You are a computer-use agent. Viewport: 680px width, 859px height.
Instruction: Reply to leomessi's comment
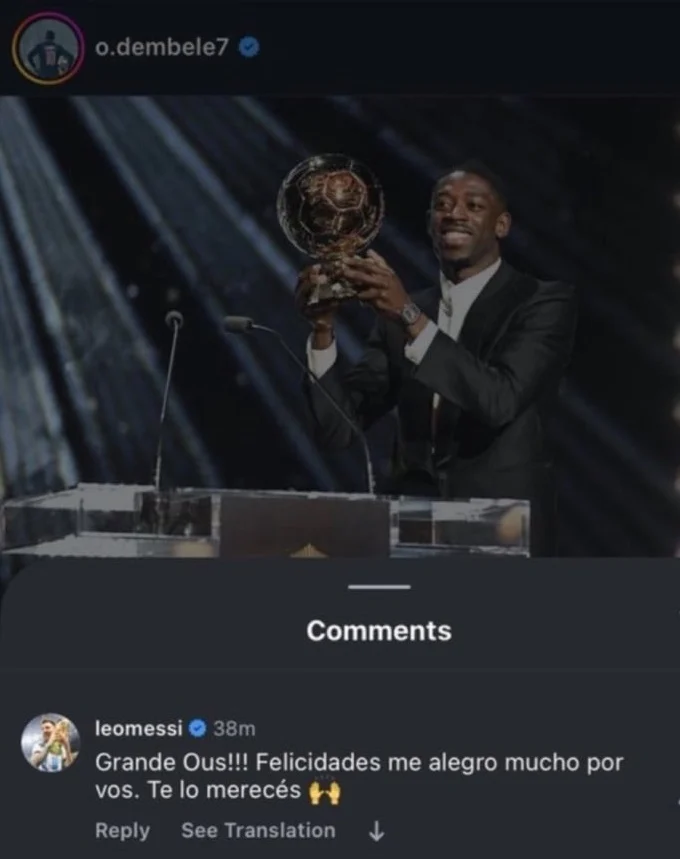click(122, 830)
